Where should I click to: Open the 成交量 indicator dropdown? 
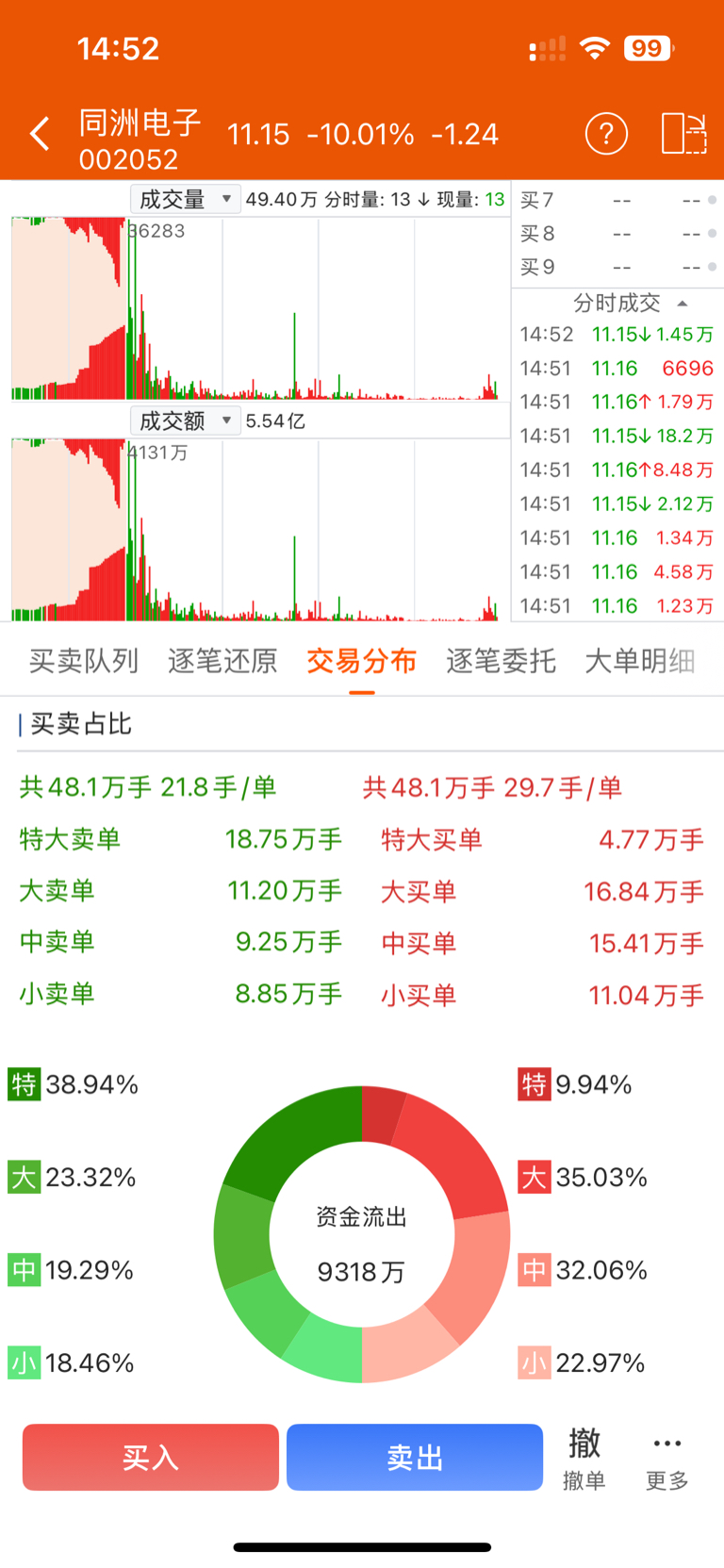coord(186,199)
